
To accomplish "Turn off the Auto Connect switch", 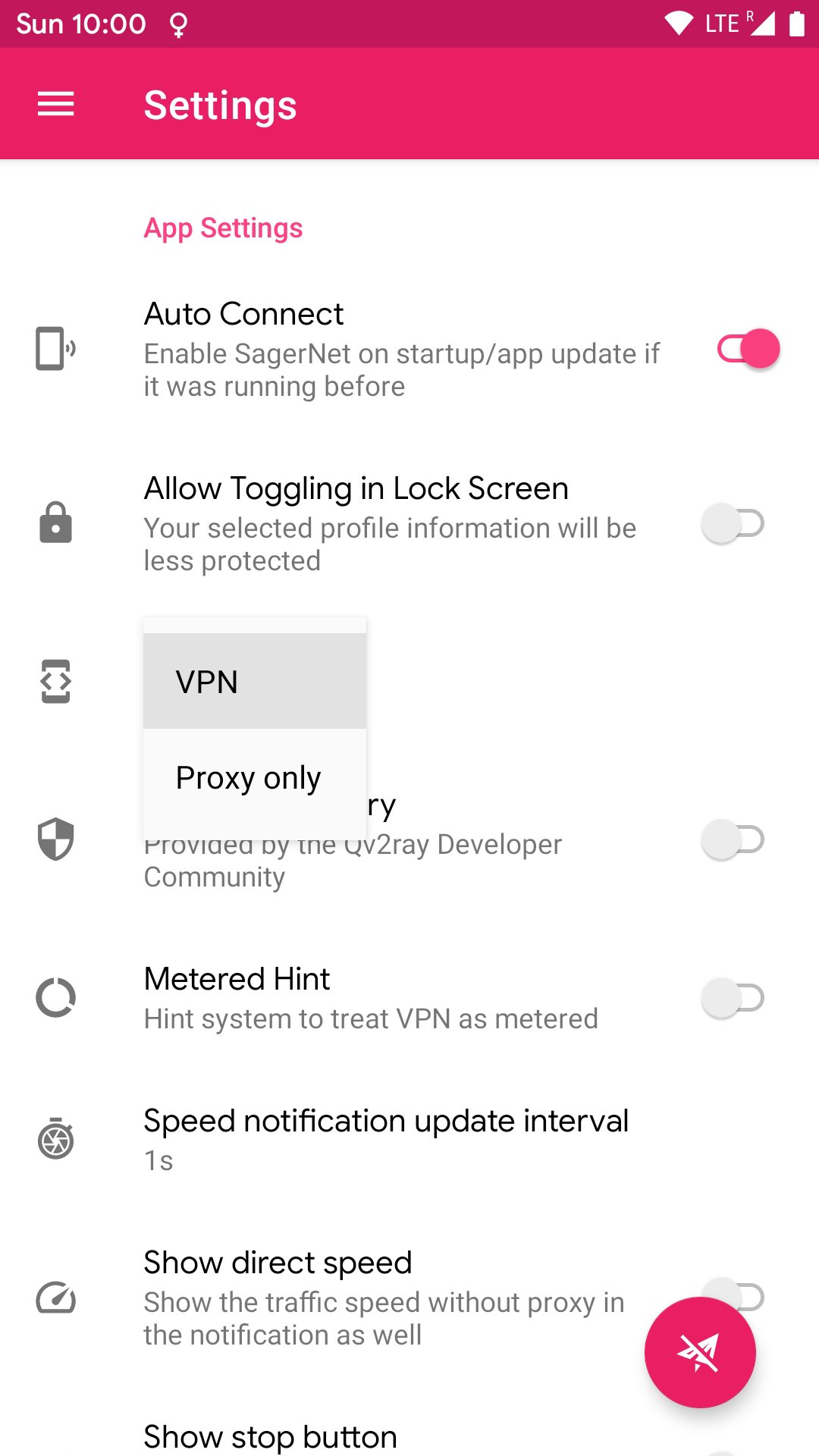I will coord(748,349).
